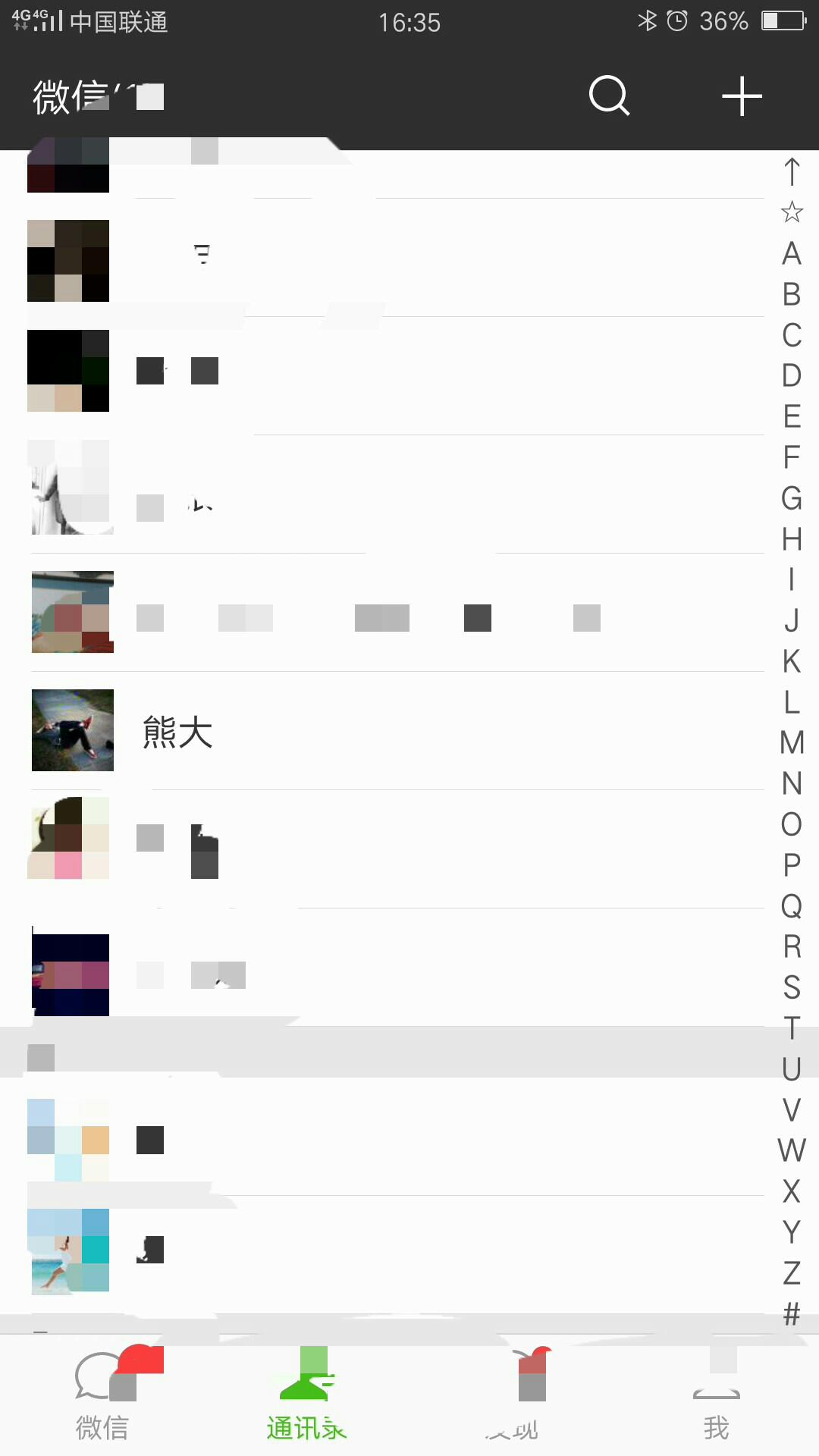Jump to letter S in index

(x=792, y=987)
